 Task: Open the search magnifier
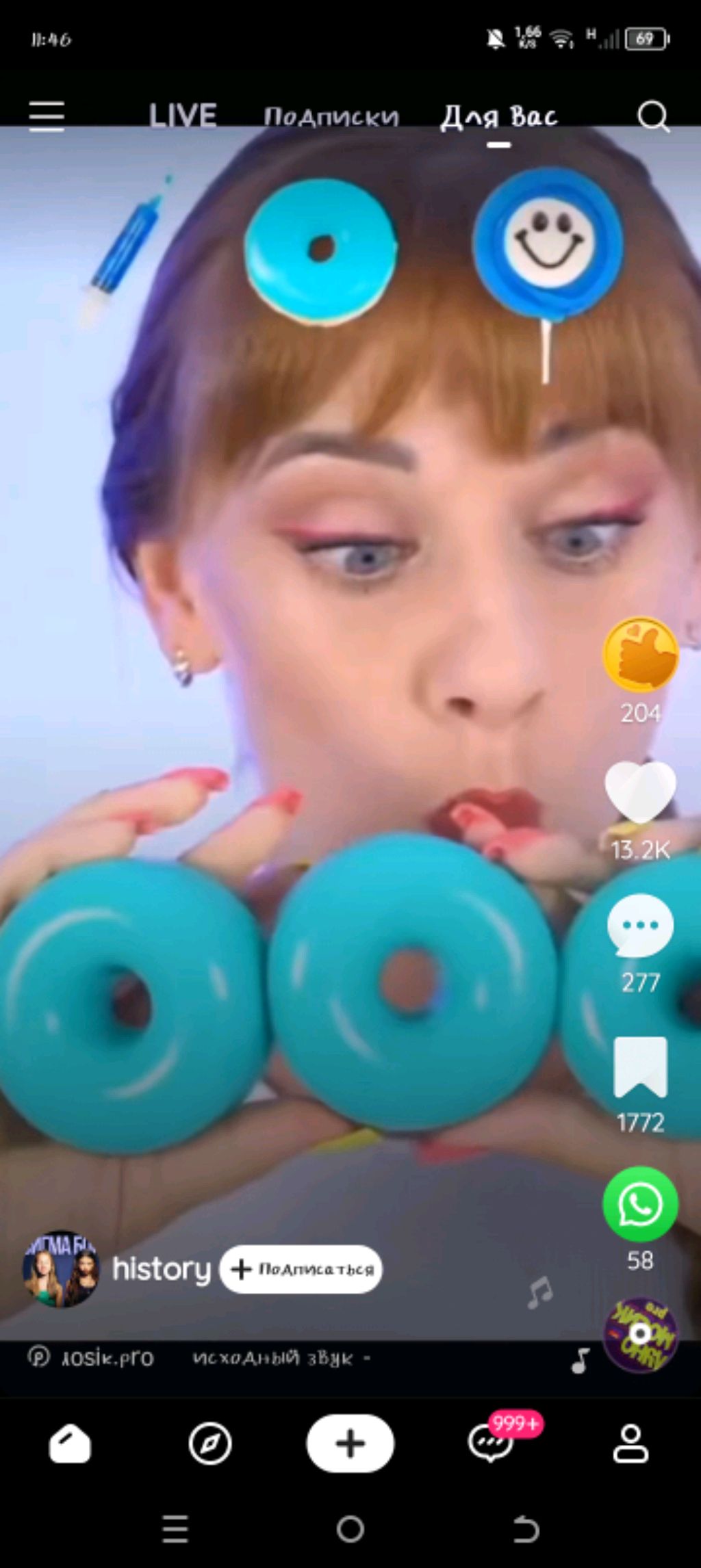coord(653,117)
